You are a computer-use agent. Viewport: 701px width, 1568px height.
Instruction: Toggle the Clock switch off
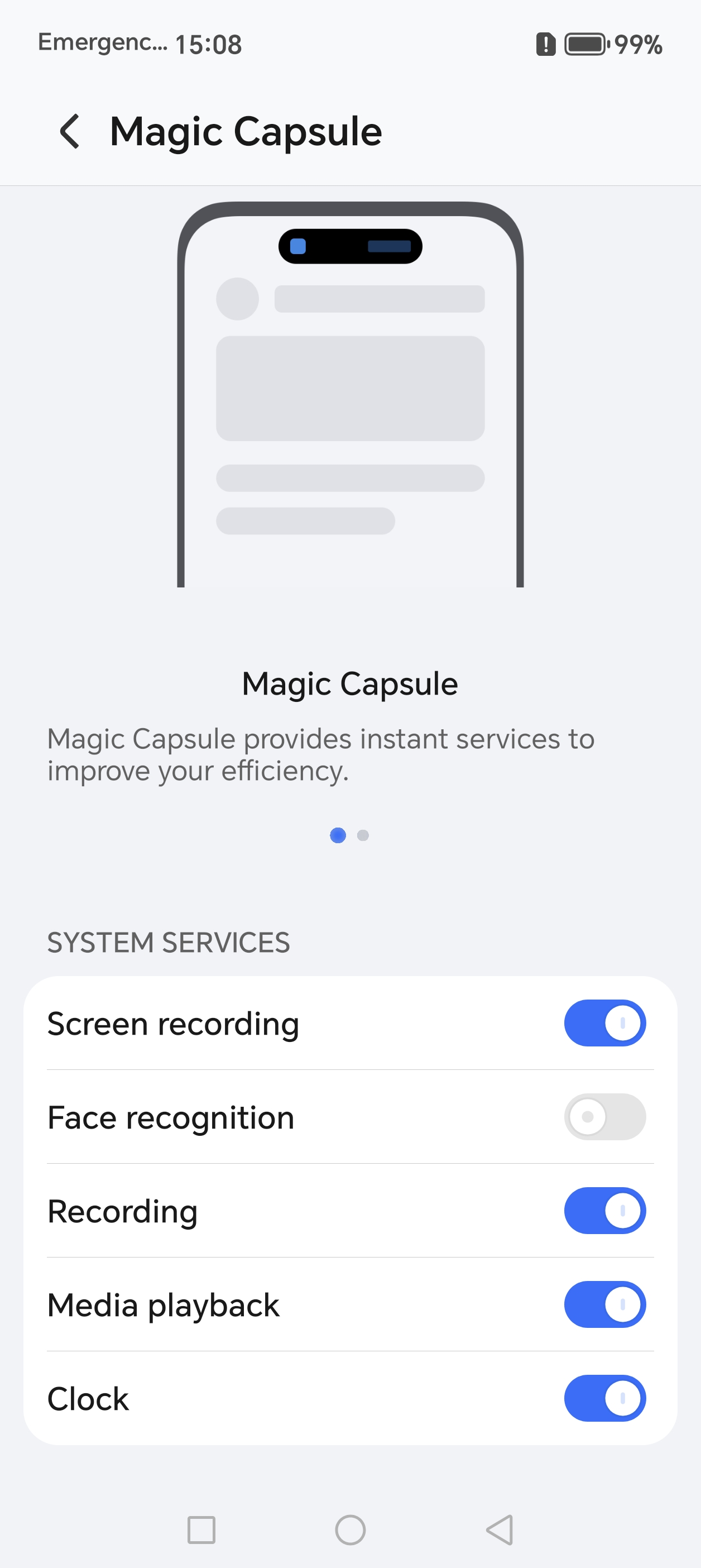pos(604,1398)
